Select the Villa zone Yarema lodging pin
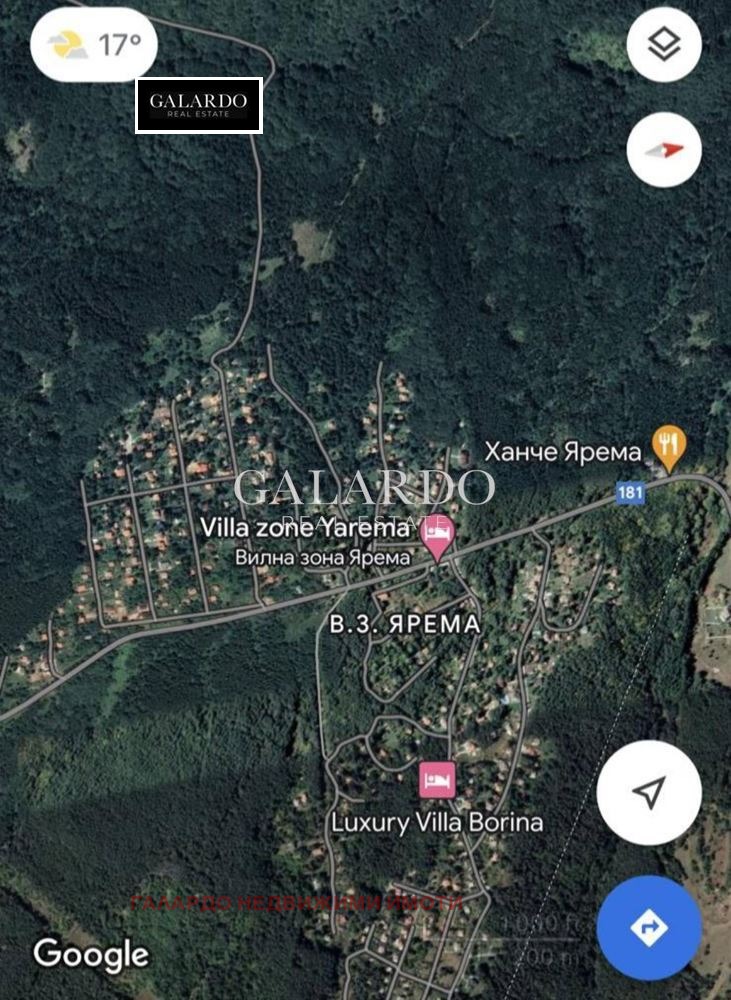 coord(437,533)
